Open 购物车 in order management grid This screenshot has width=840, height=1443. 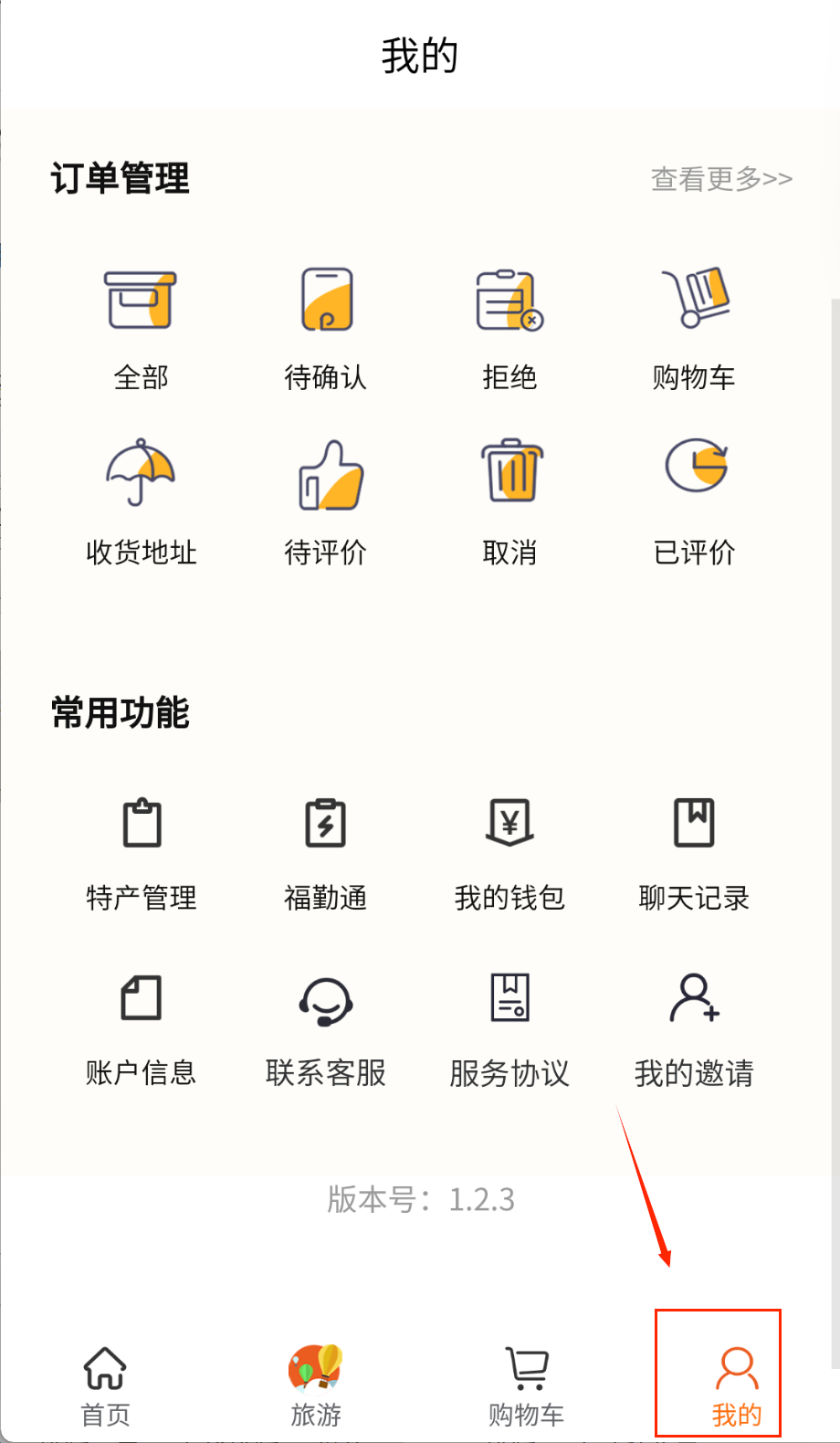pyautogui.click(x=694, y=325)
